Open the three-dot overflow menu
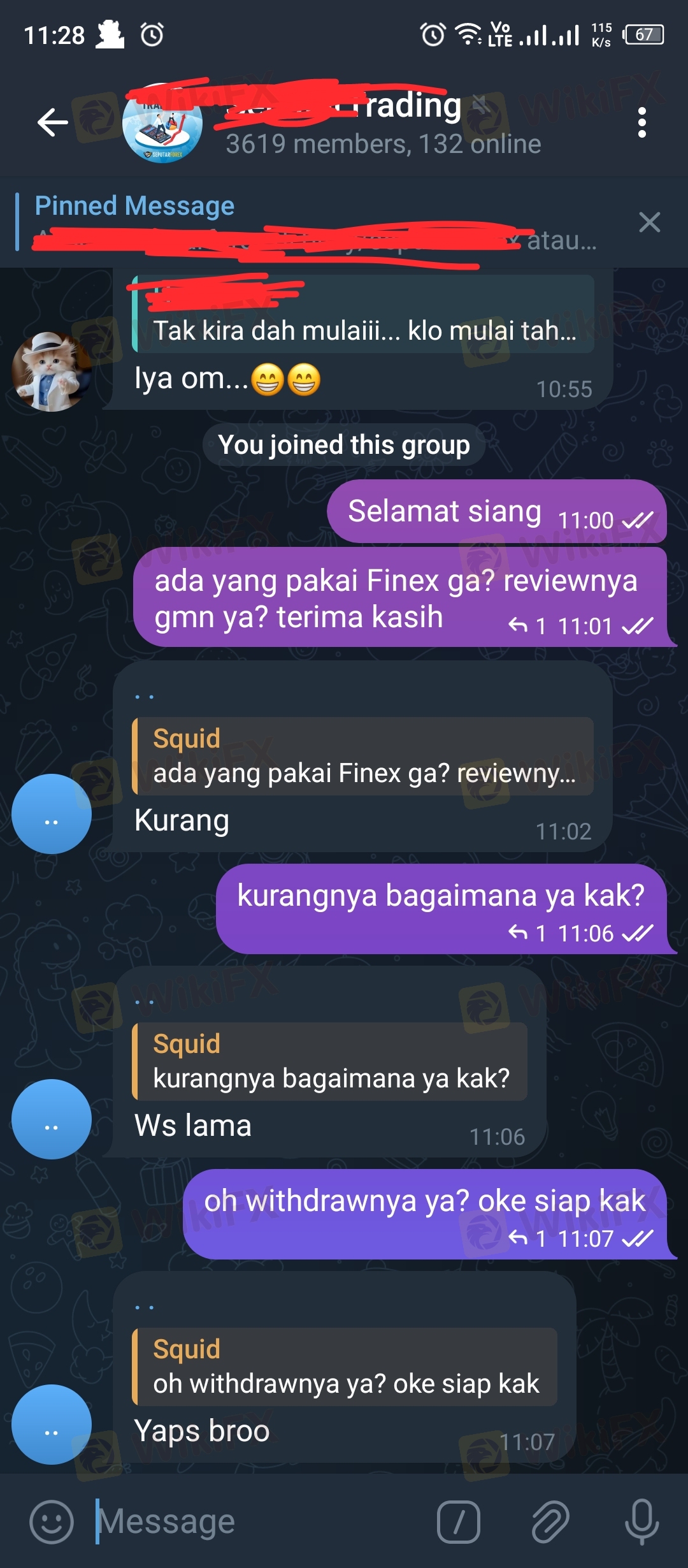 (x=641, y=122)
